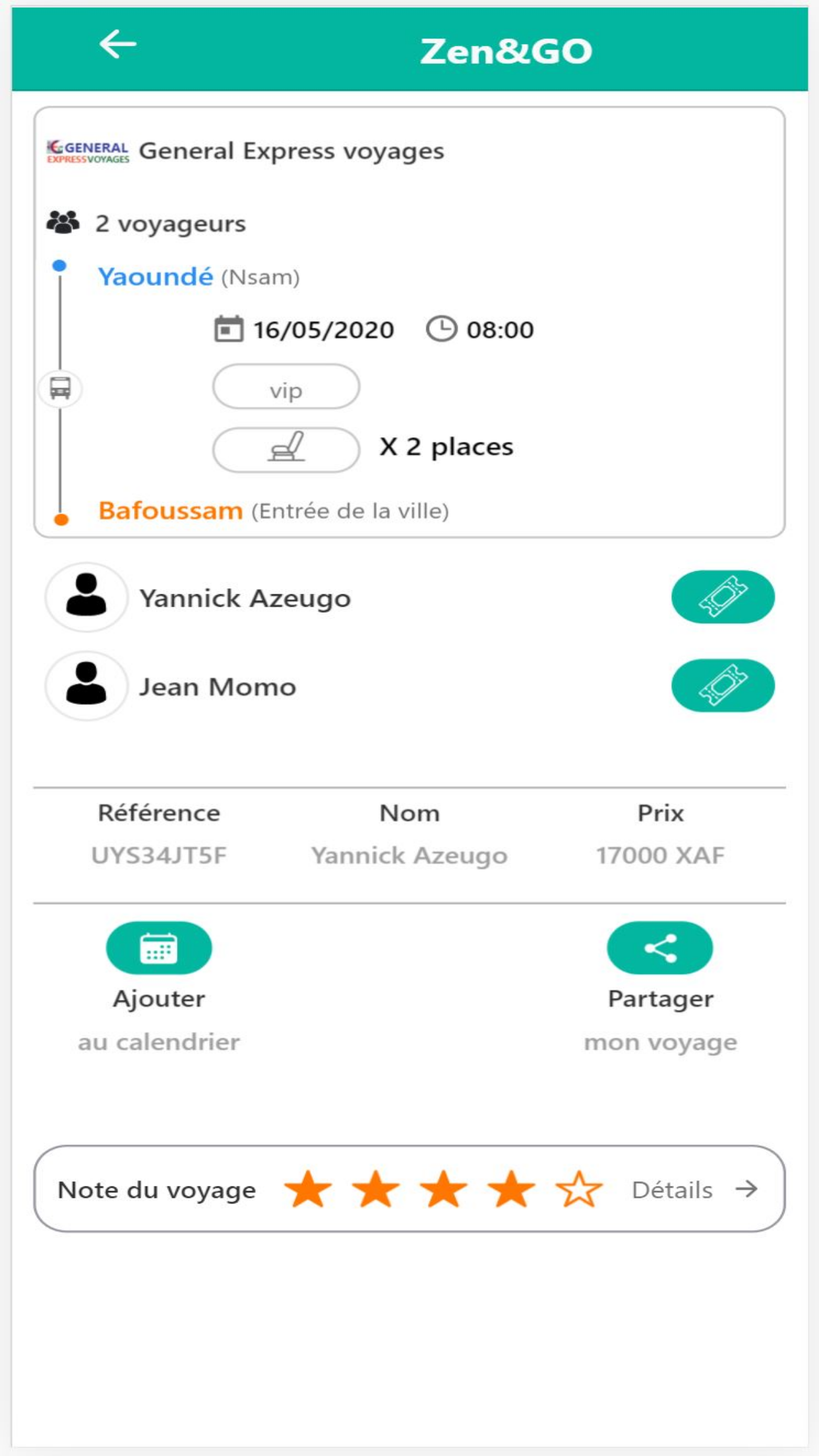Click the Yaoundé departure label
Image resolution: width=819 pixels, height=1456 pixels.
(x=156, y=278)
